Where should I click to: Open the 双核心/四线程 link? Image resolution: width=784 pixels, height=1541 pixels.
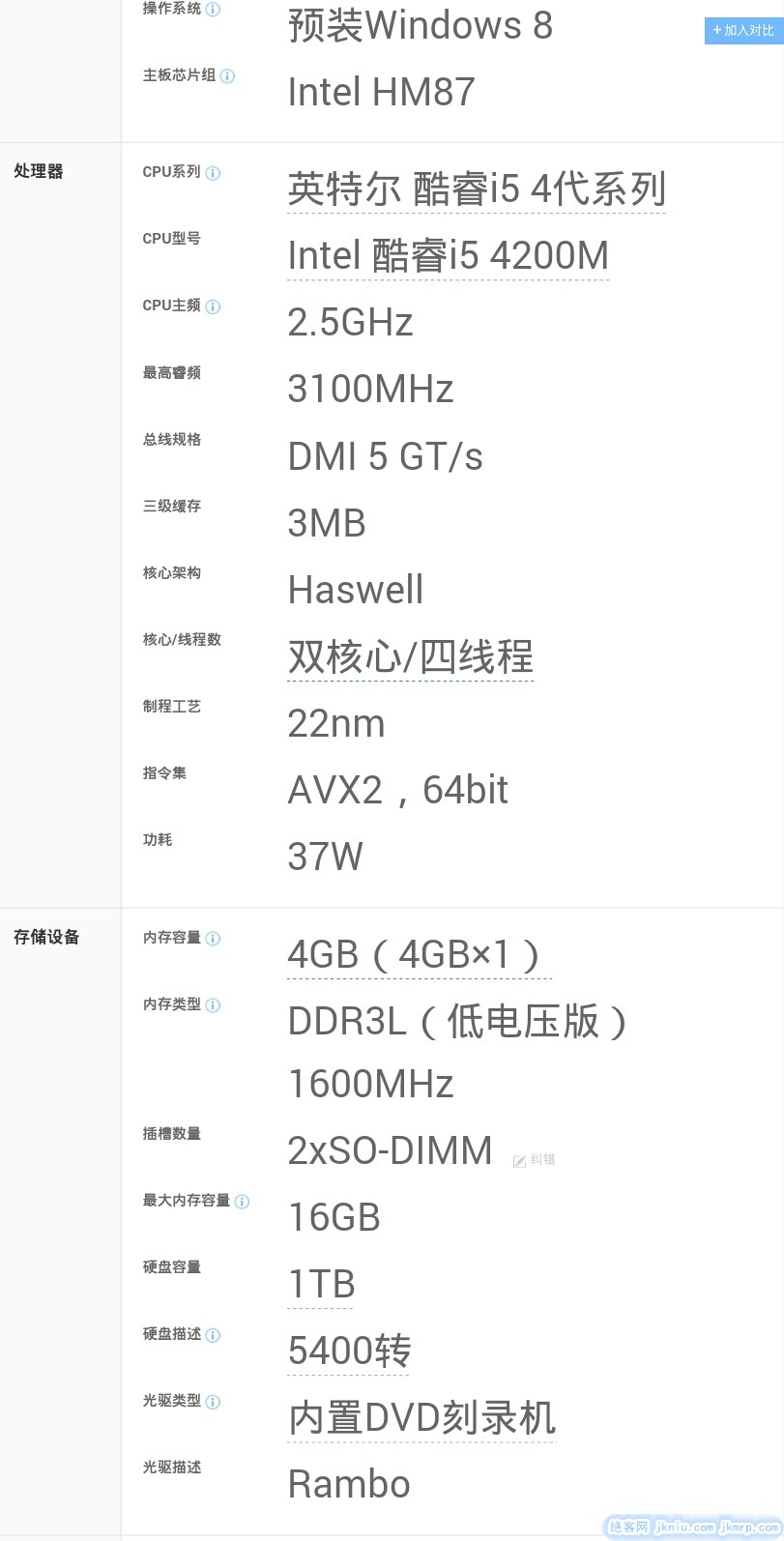(x=410, y=657)
